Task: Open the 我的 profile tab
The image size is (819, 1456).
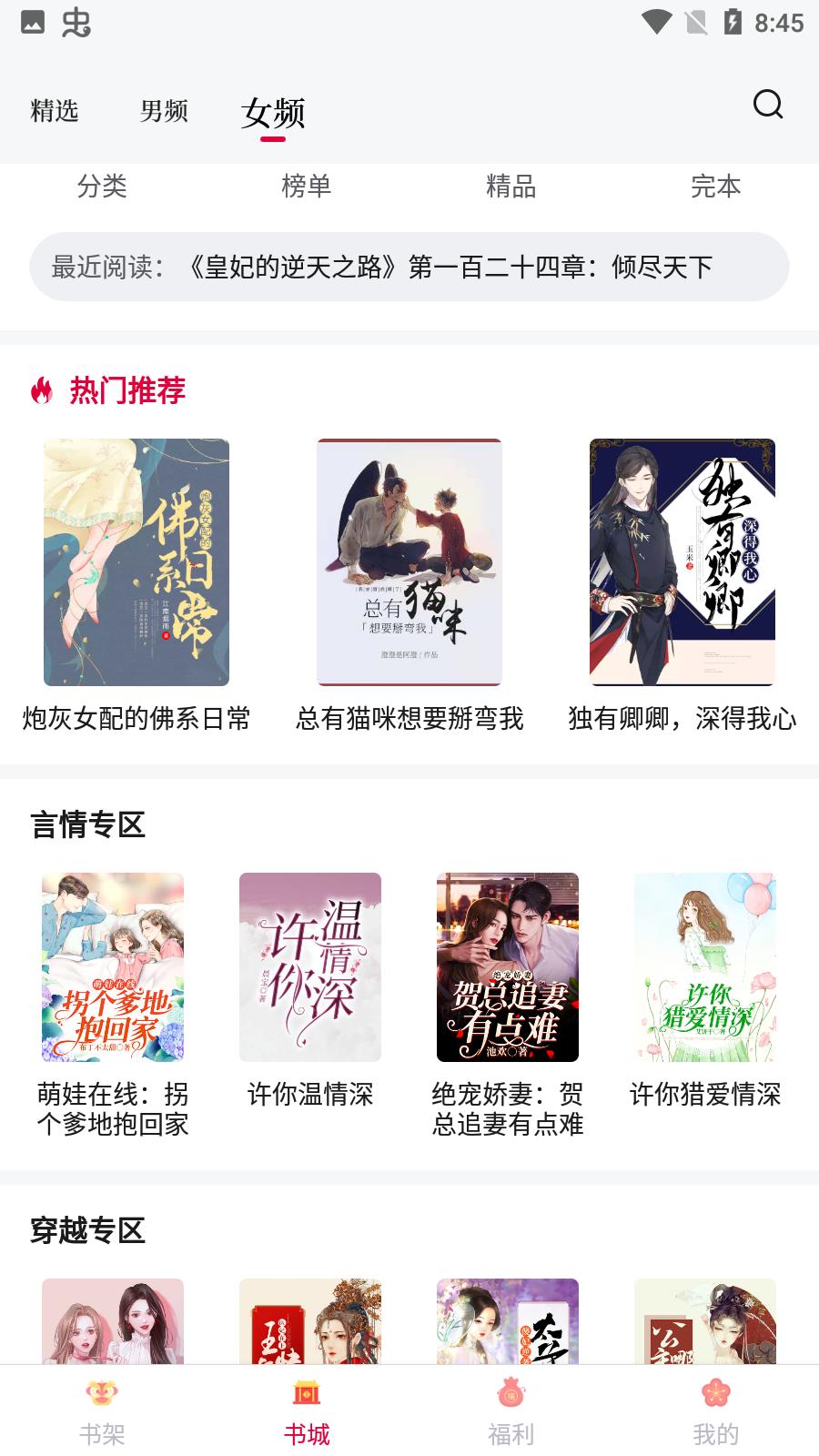Action: click(715, 1410)
